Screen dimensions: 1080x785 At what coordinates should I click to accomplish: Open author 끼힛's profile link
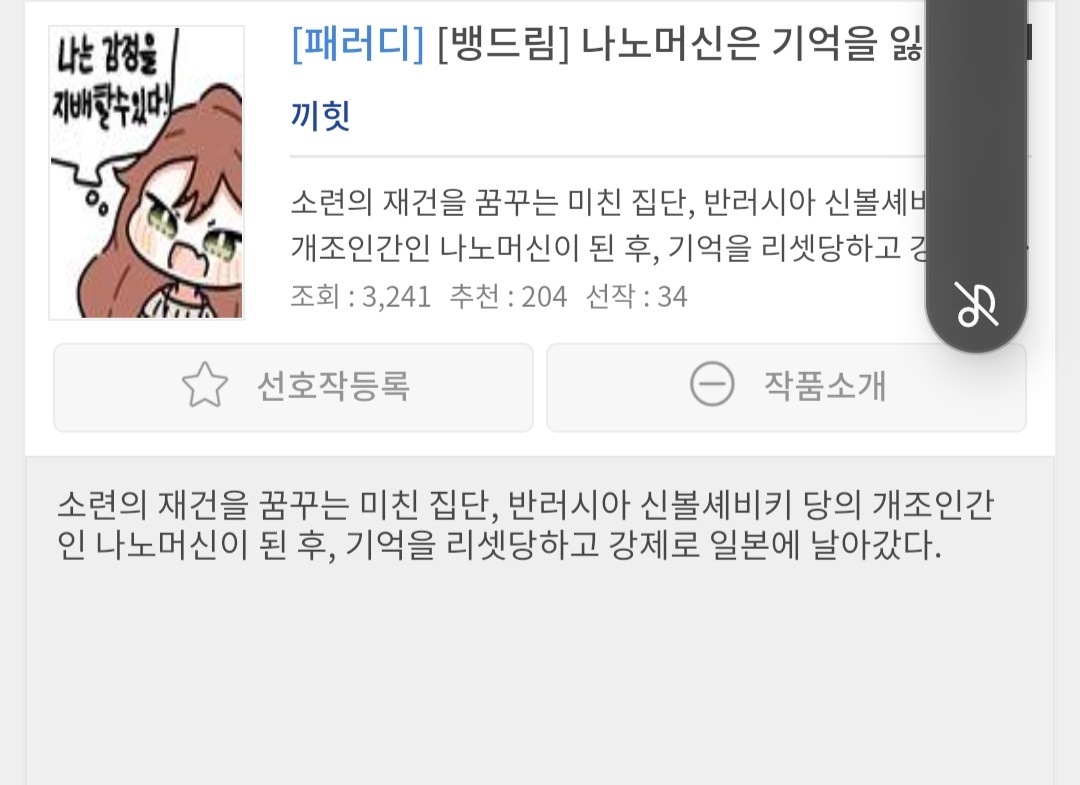pyautogui.click(x=320, y=116)
